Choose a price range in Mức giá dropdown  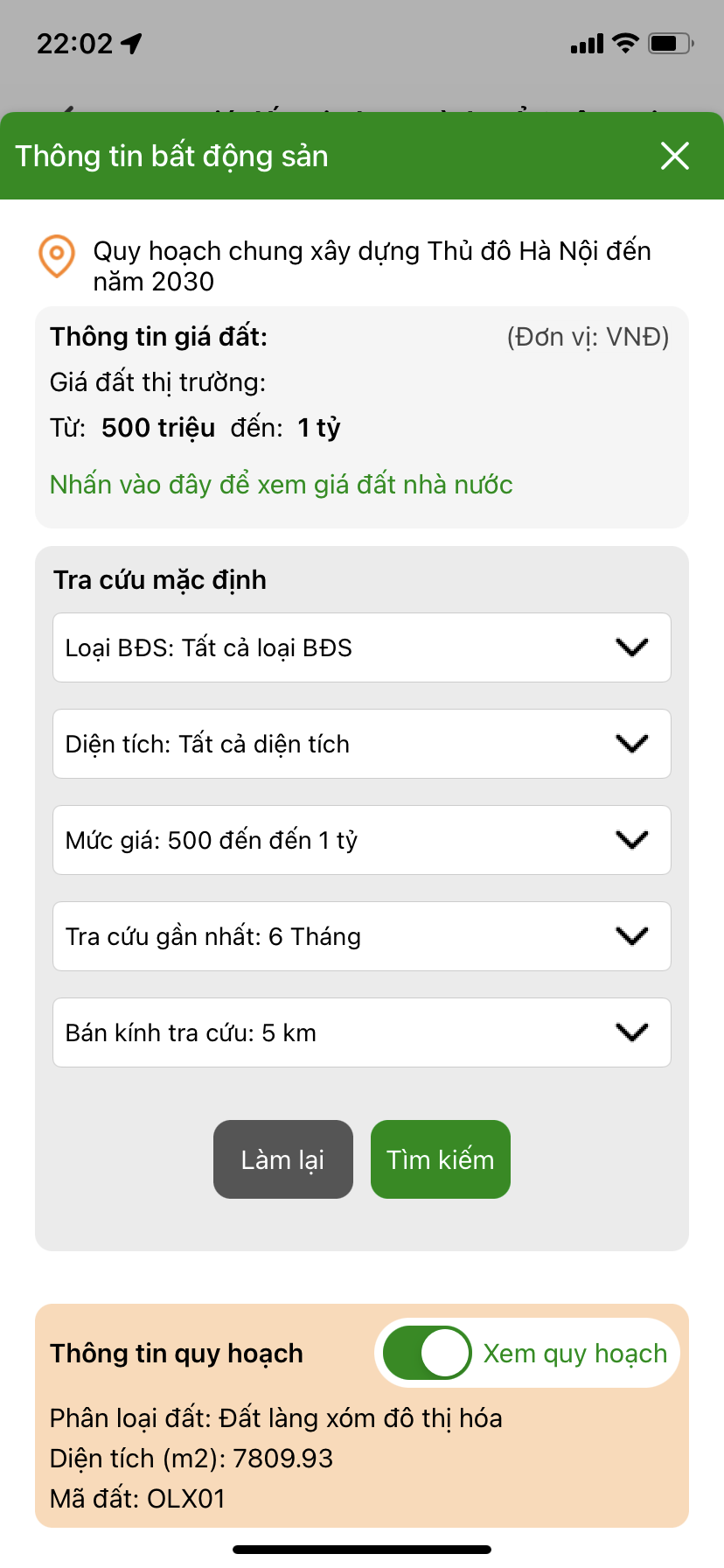point(361,840)
